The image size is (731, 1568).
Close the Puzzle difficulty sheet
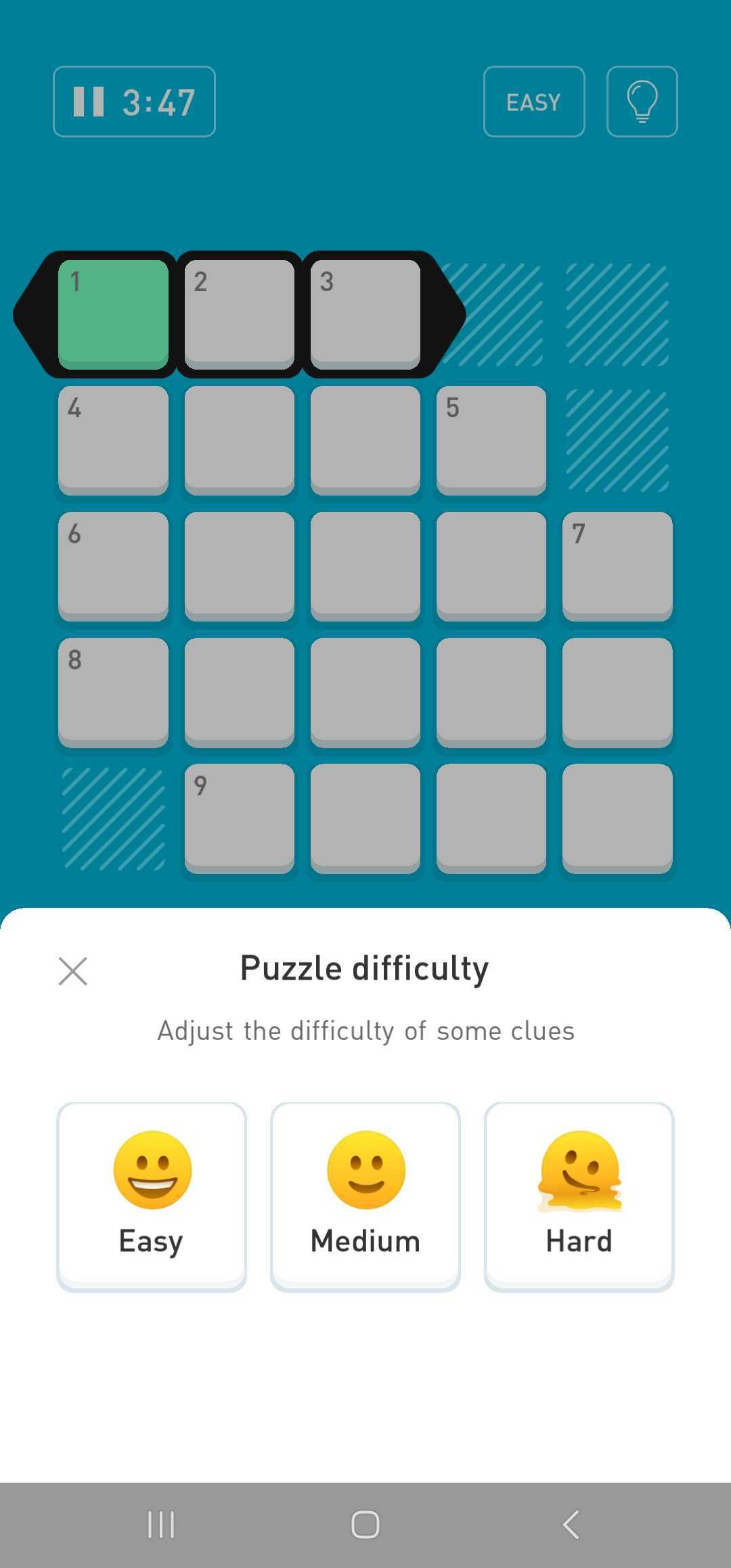pos(73,971)
